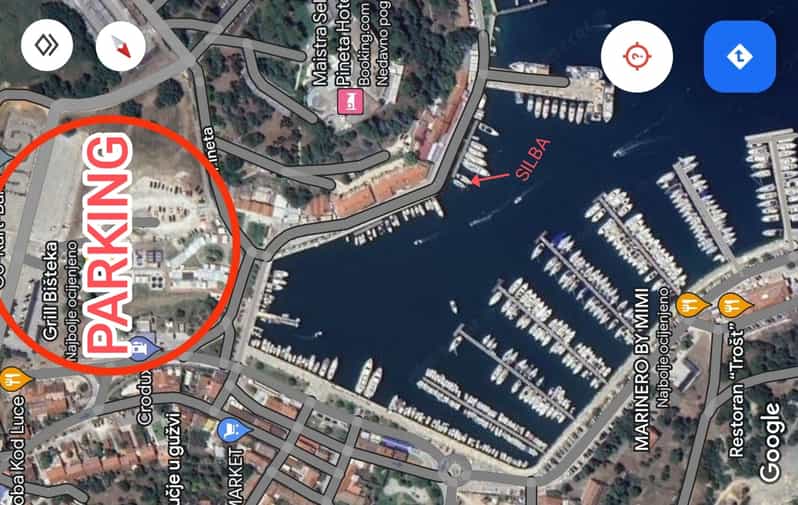Open directions with the blue button
Image resolution: width=798 pixels, height=505 pixels.
pyautogui.click(x=740, y=55)
